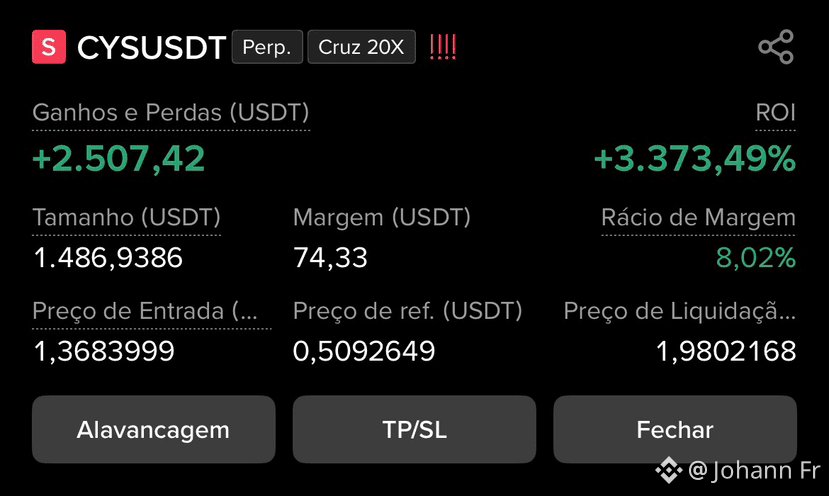The width and height of the screenshot is (829, 496).
Task: Tap the Cruz 20X margin mode chip
Action: (x=362, y=47)
